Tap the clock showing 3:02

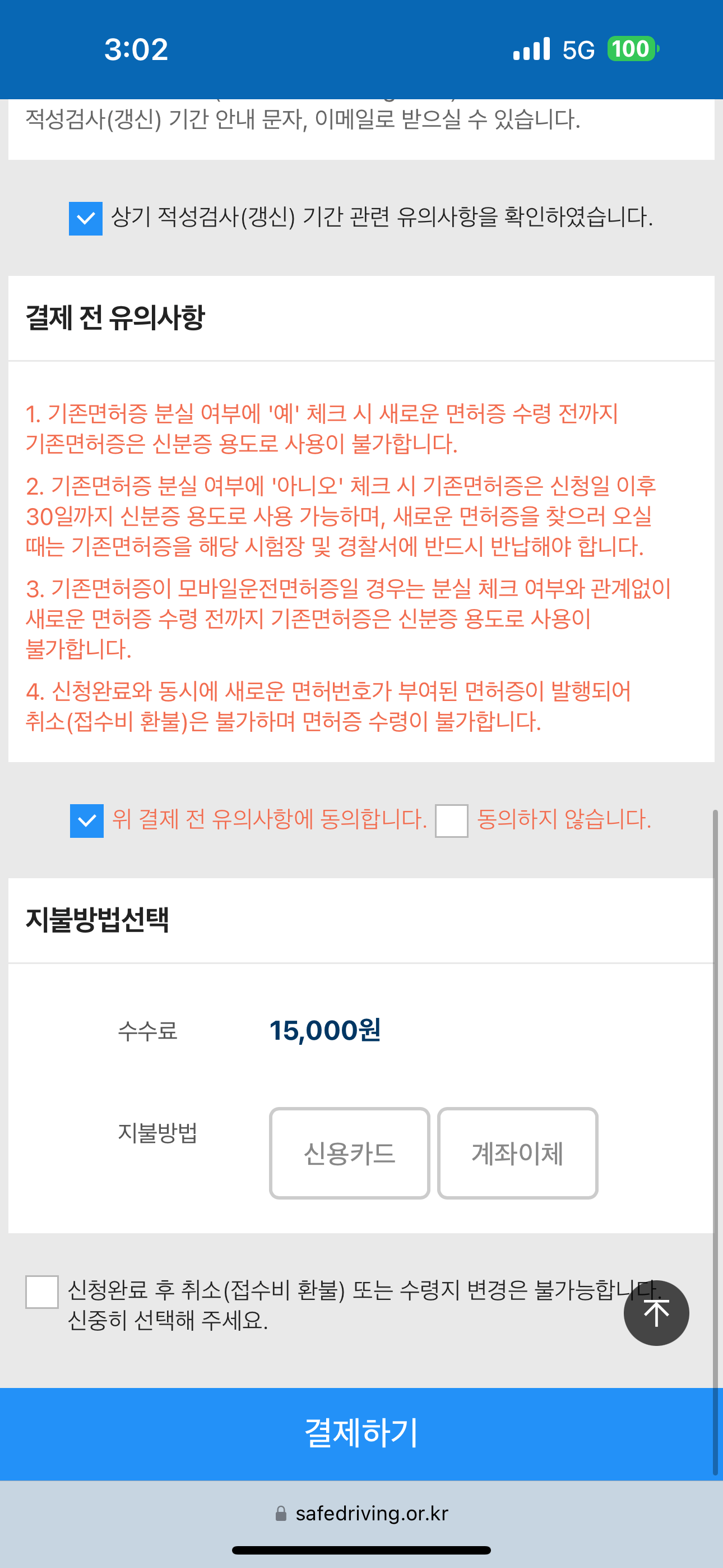click(136, 49)
